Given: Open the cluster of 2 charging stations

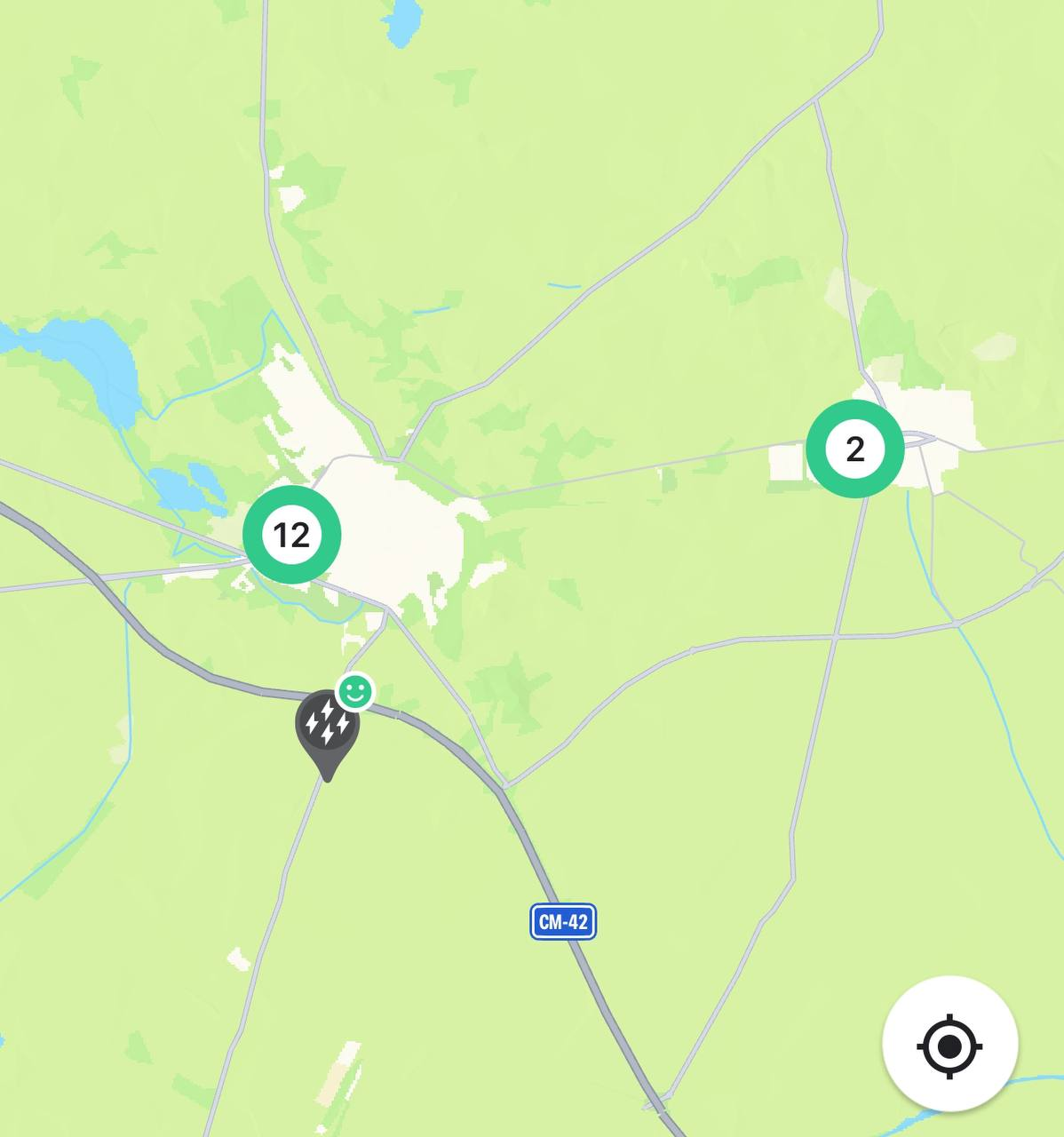Looking at the screenshot, I should coord(854,449).
